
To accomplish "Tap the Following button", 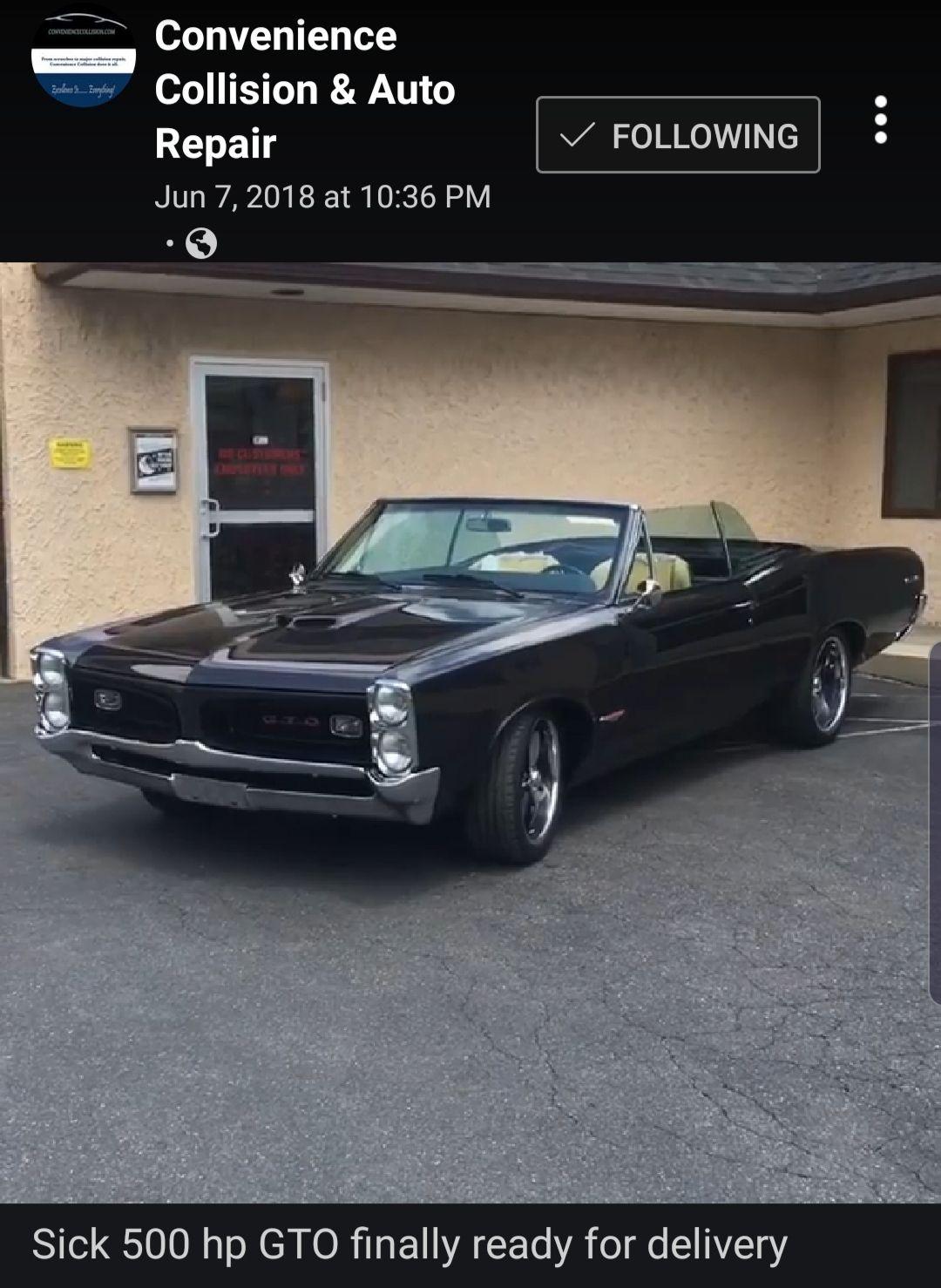I will tap(678, 135).
